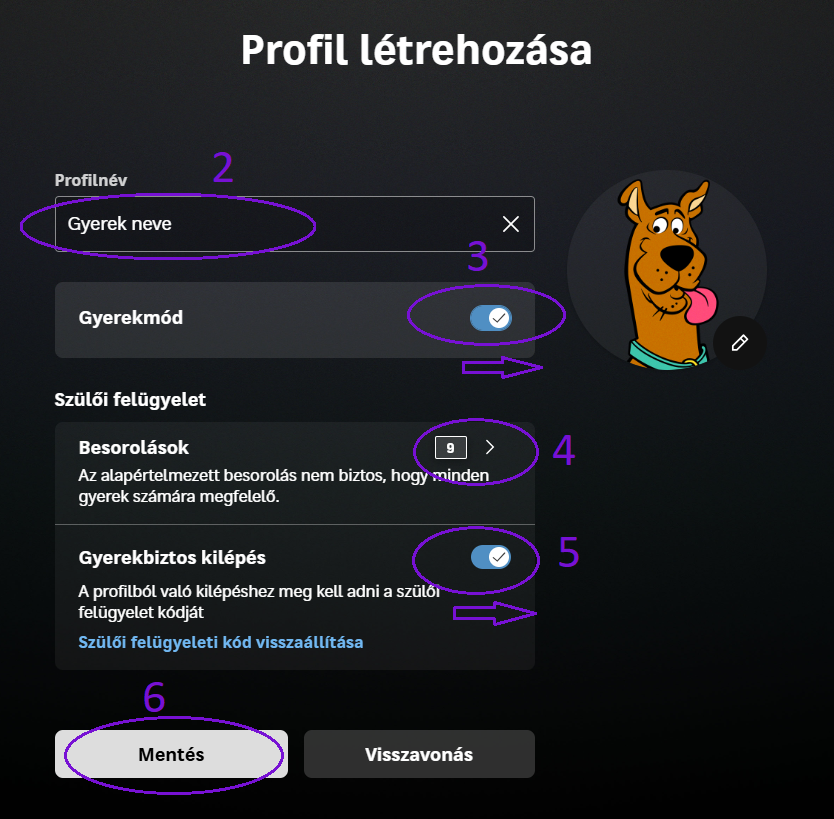The image size is (834, 819).
Task: Toggle the Gyerekmód switch
Action: coord(491,318)
